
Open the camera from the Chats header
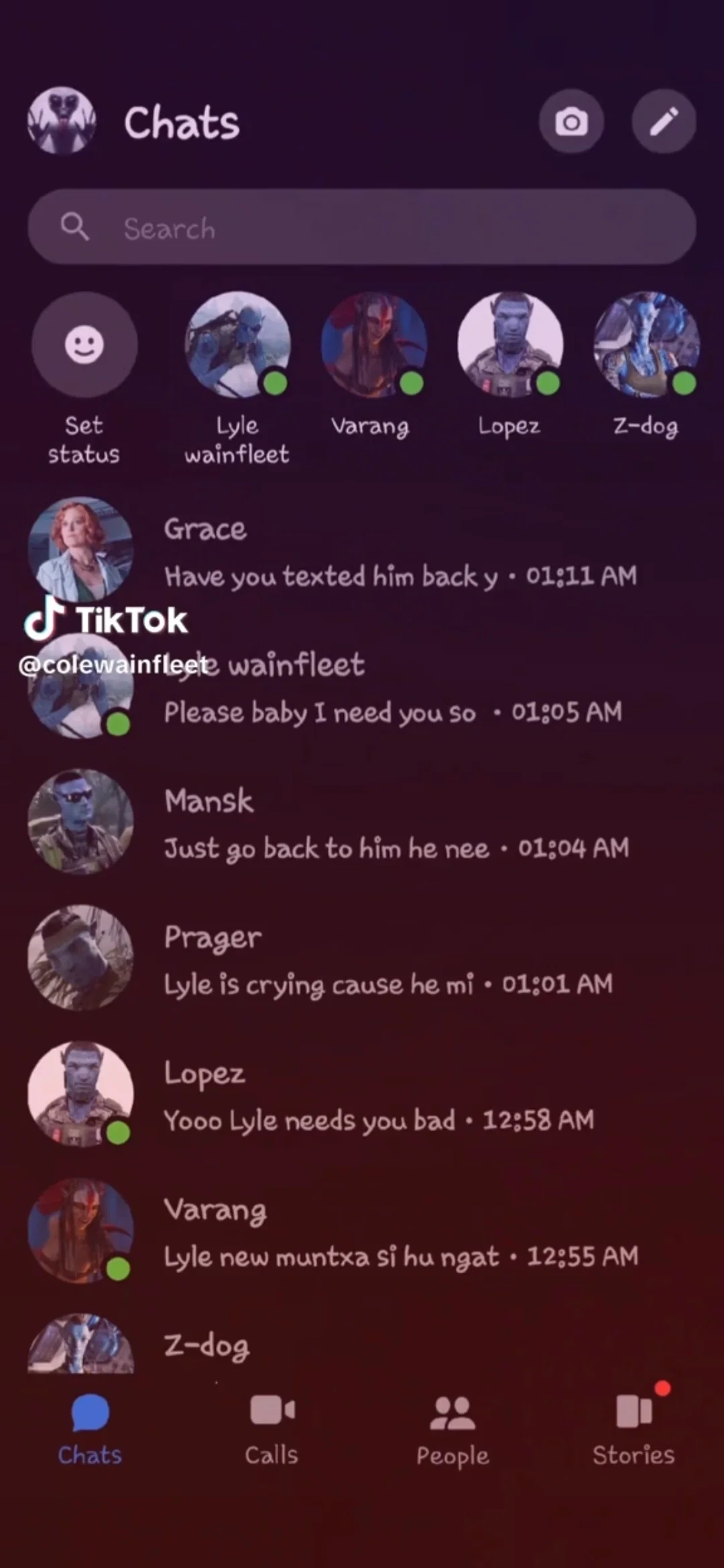571,122
